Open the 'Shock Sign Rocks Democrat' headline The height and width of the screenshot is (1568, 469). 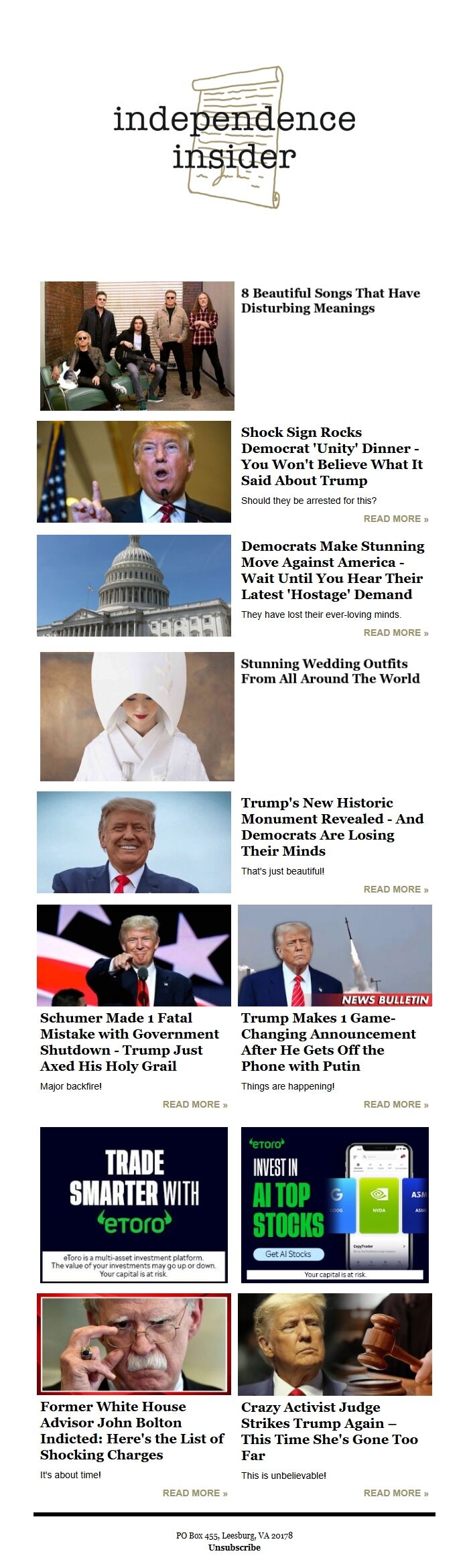coord(332,456)
